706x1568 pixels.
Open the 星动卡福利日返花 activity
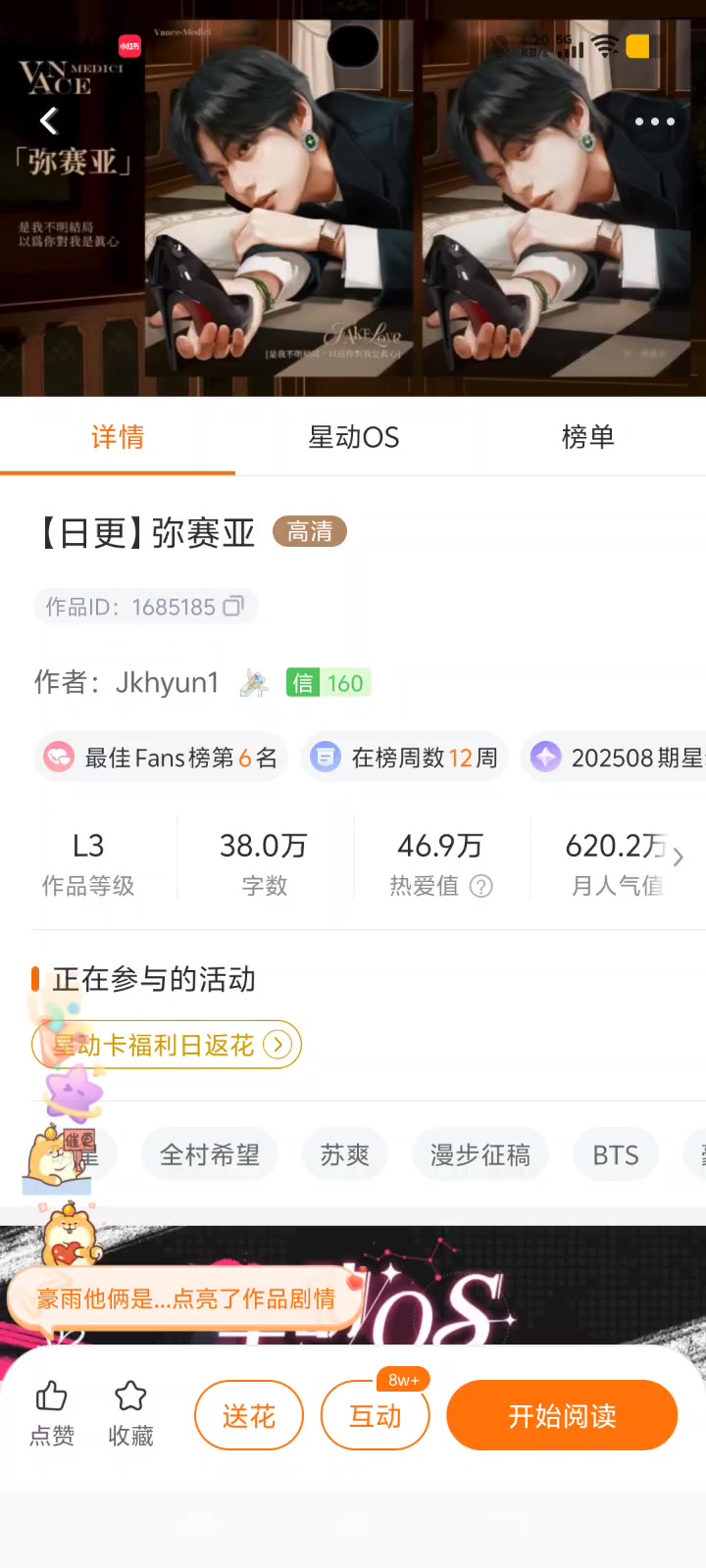(167, 1045)
